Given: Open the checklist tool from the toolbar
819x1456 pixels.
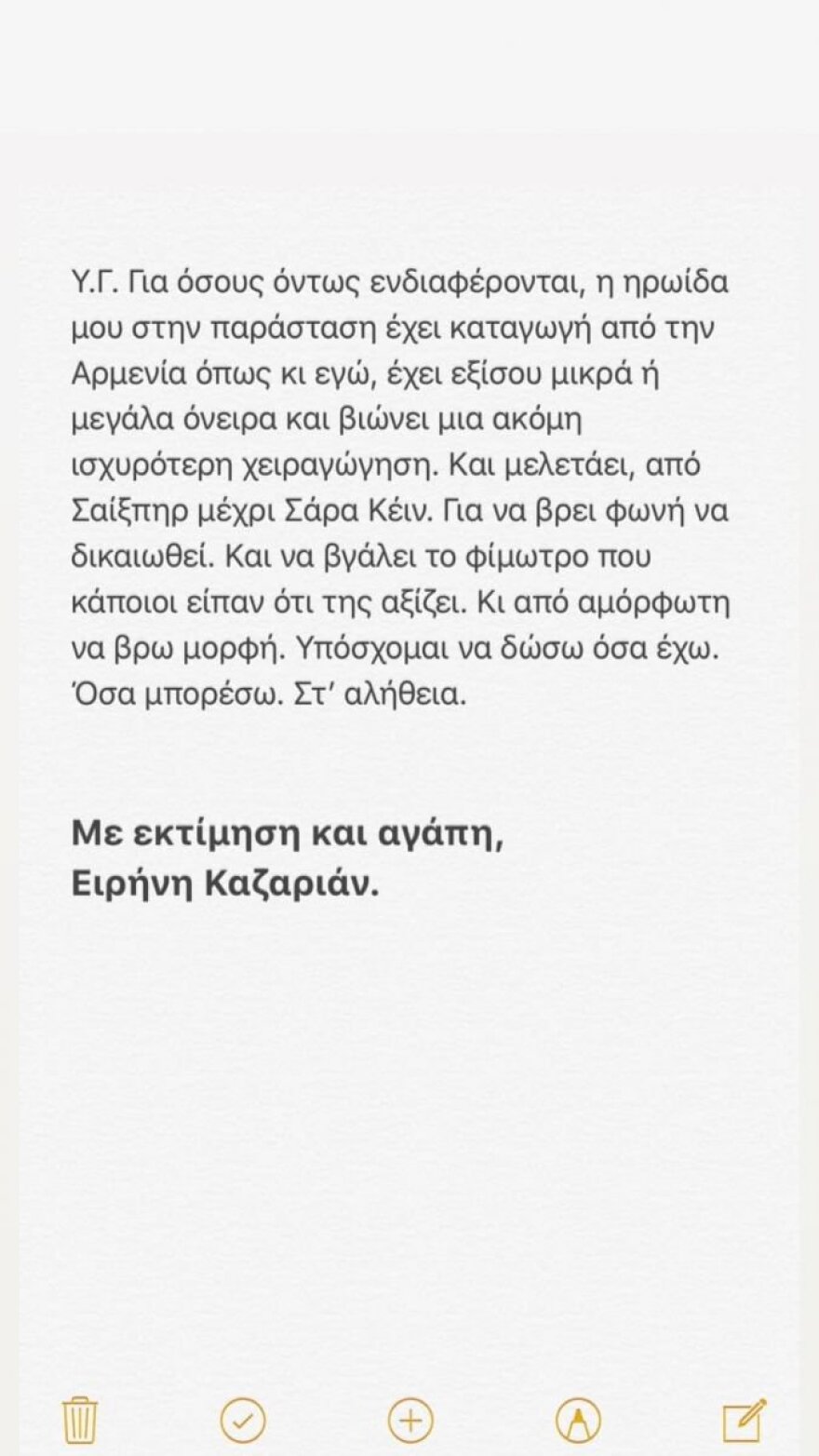Looking at the screenshot, I should pos(243,1422).
